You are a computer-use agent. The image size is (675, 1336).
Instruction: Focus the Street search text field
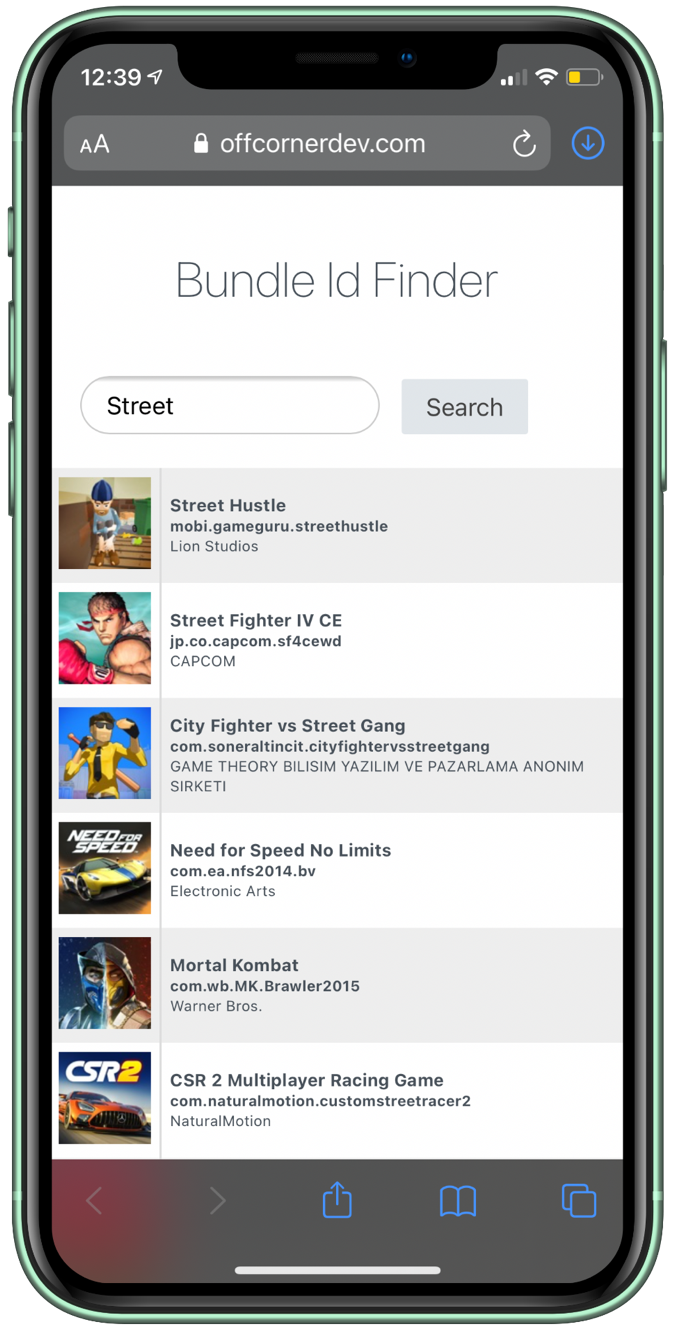(x=230, y=405)
